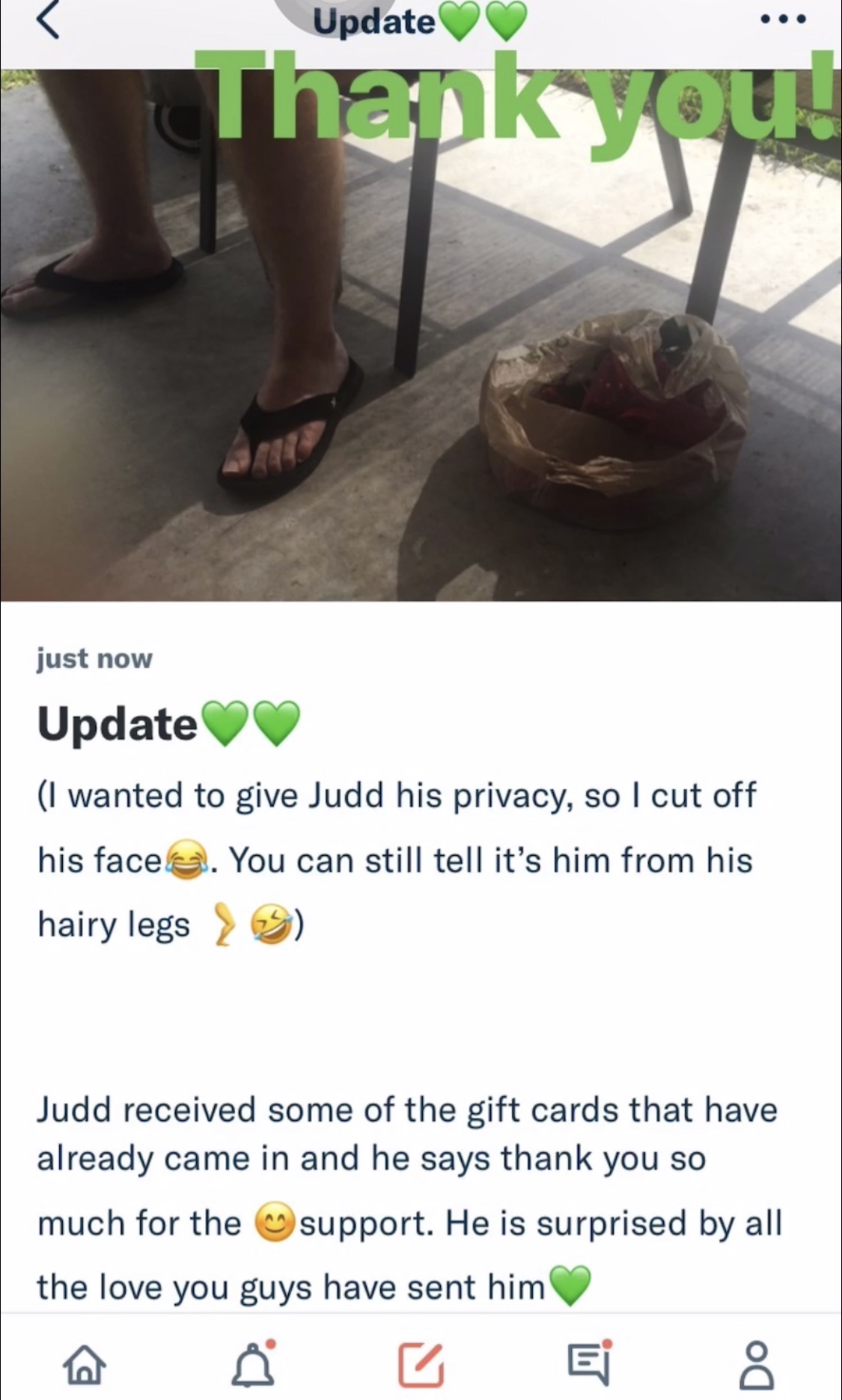Open the three-dot overflow menu
Viewport: 842px width, 1400px height.
click(x=784, y=20)
